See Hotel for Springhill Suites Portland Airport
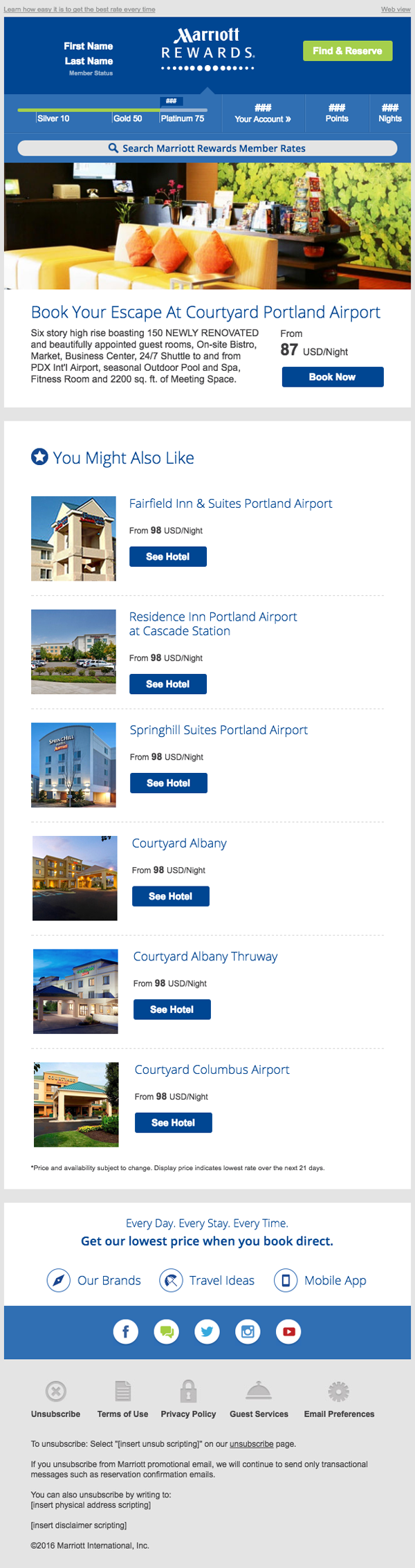Screen dimensions: 415x1568 [168, 783]
